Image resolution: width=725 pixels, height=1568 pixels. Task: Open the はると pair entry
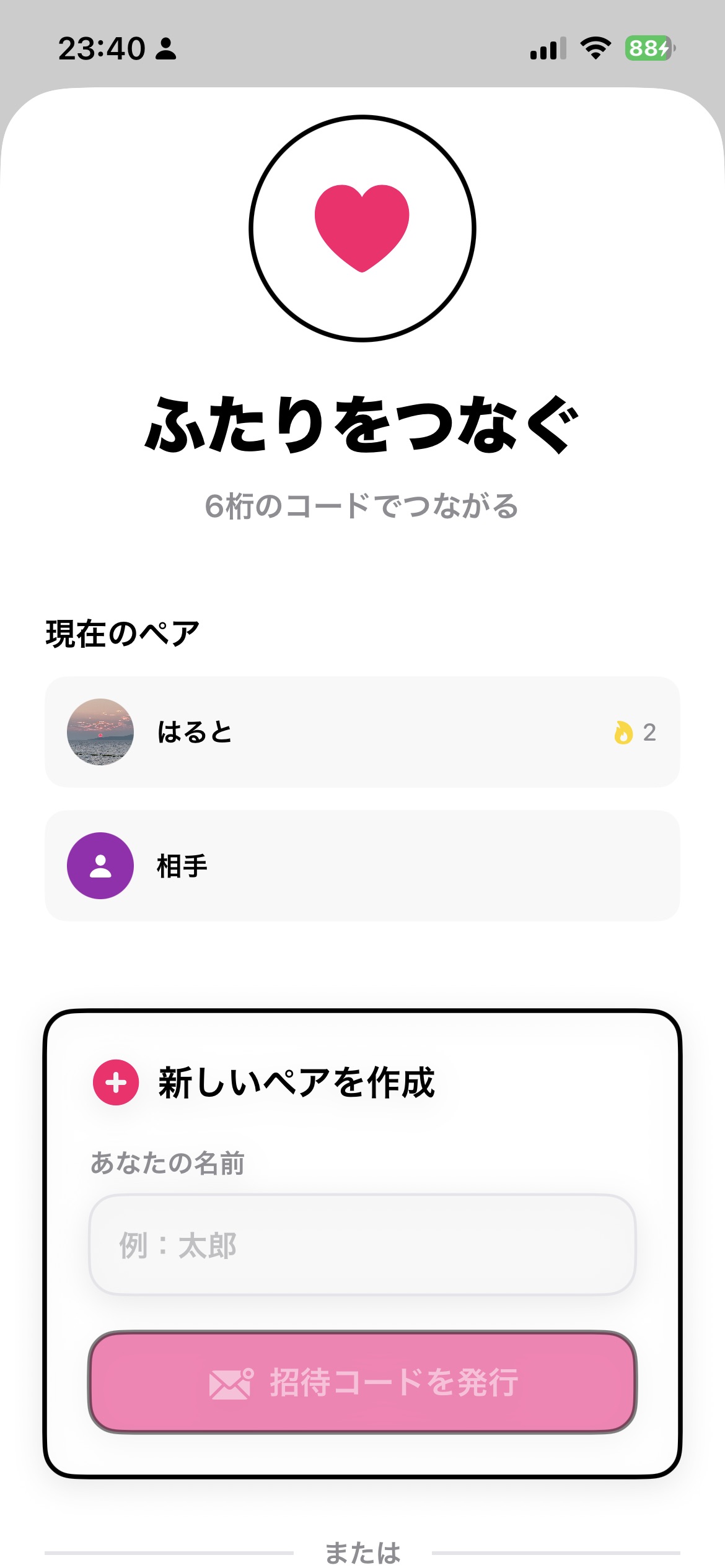(362, 734)
